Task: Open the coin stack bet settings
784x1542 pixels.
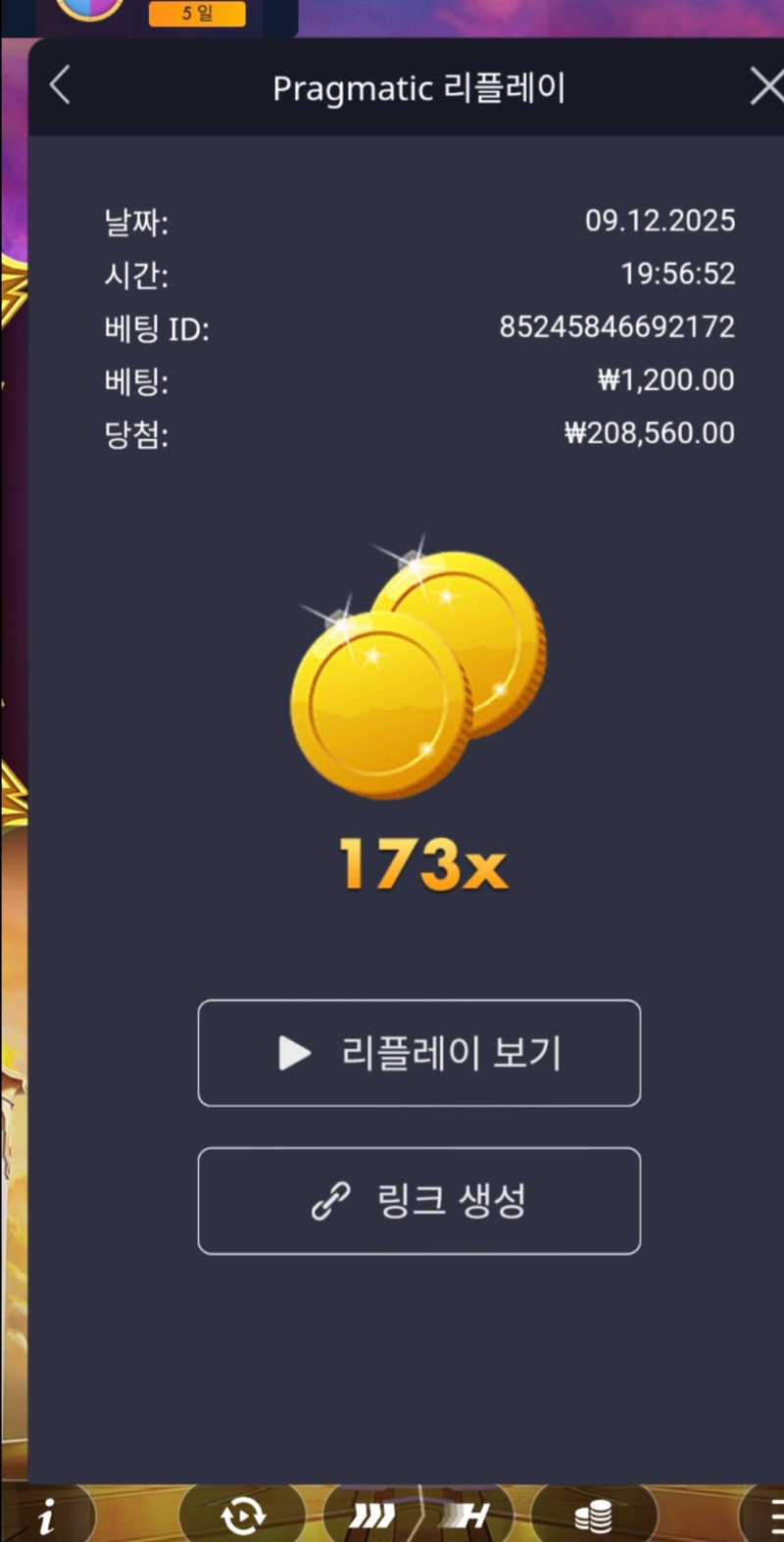Action: (x=593, y=1517)
